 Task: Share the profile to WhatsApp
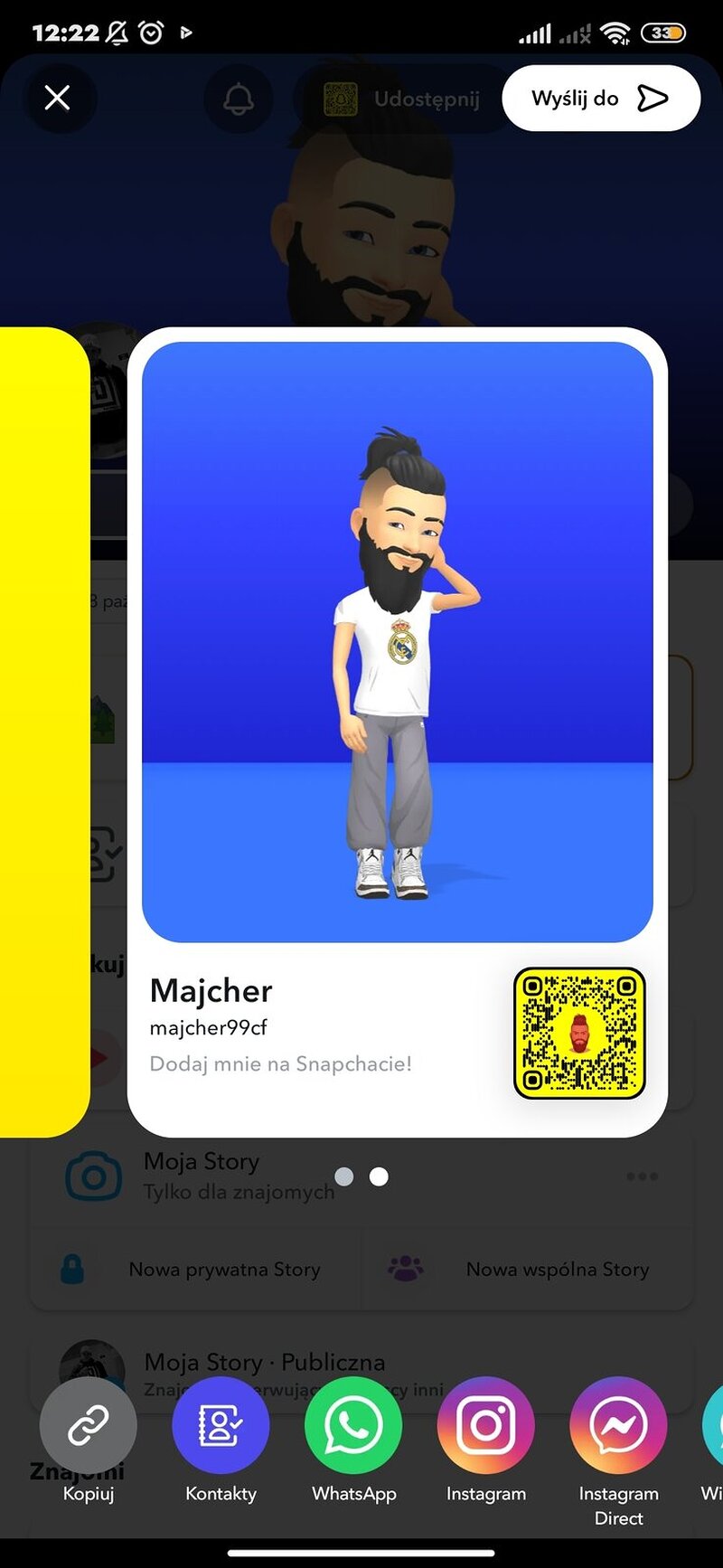tap(353, 1426)
